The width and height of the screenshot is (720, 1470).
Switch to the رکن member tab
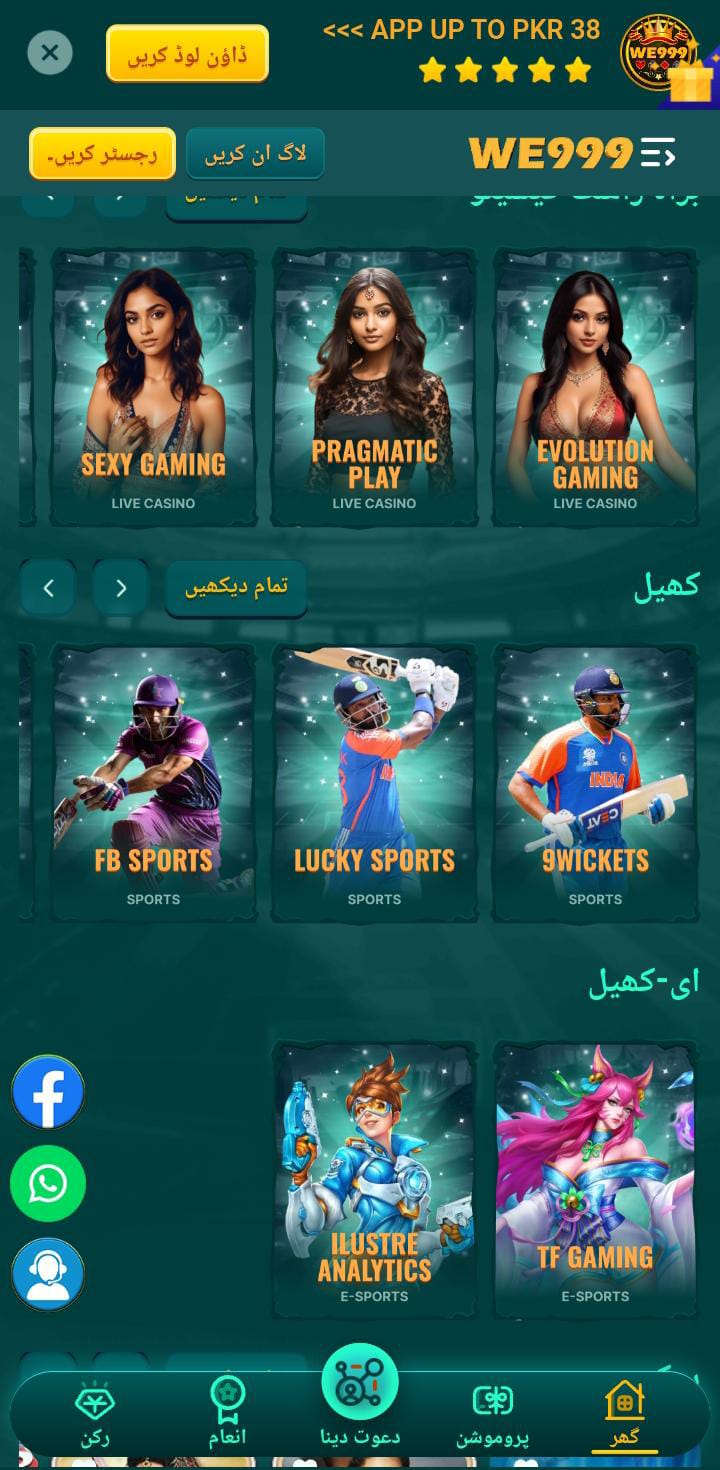(95, 1414)
